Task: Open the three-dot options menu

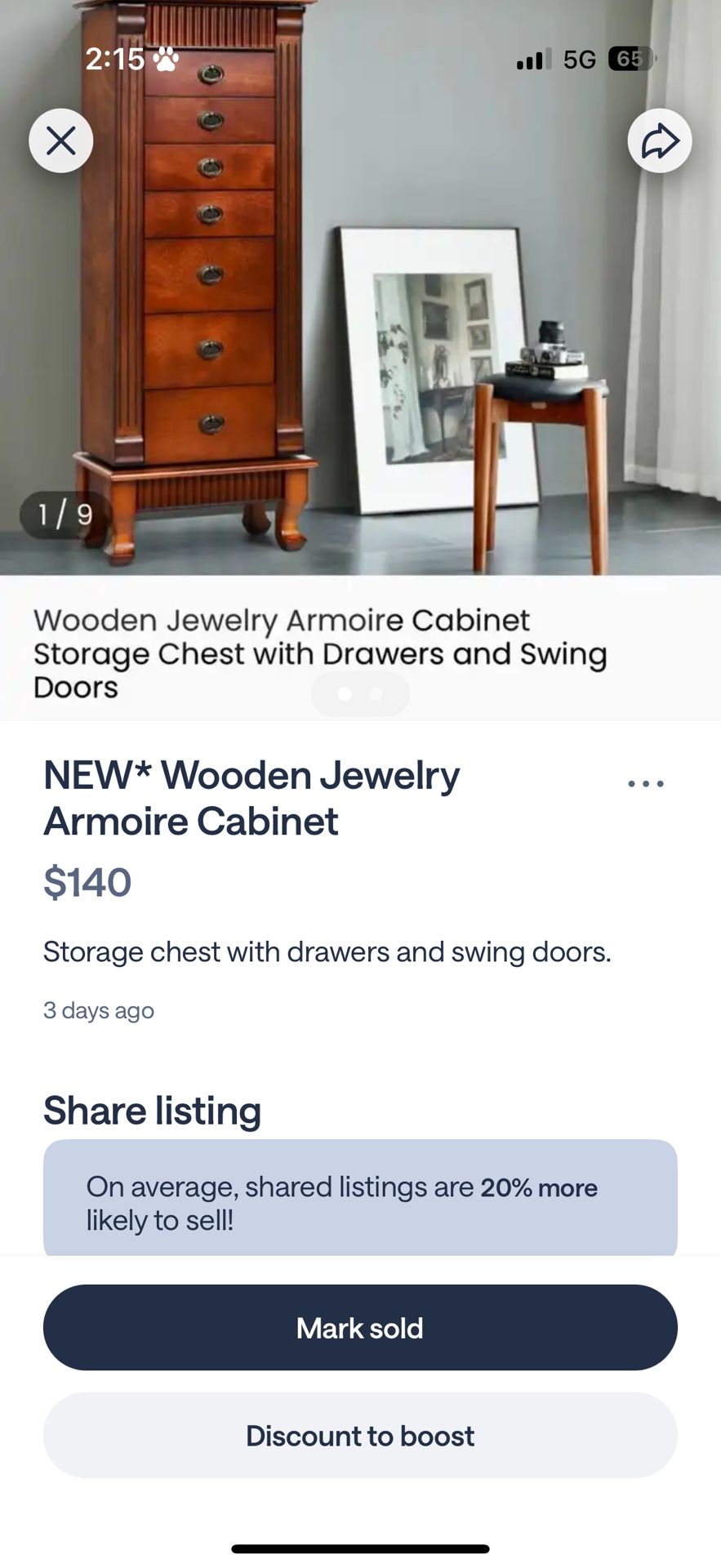Action: (646, 784)
